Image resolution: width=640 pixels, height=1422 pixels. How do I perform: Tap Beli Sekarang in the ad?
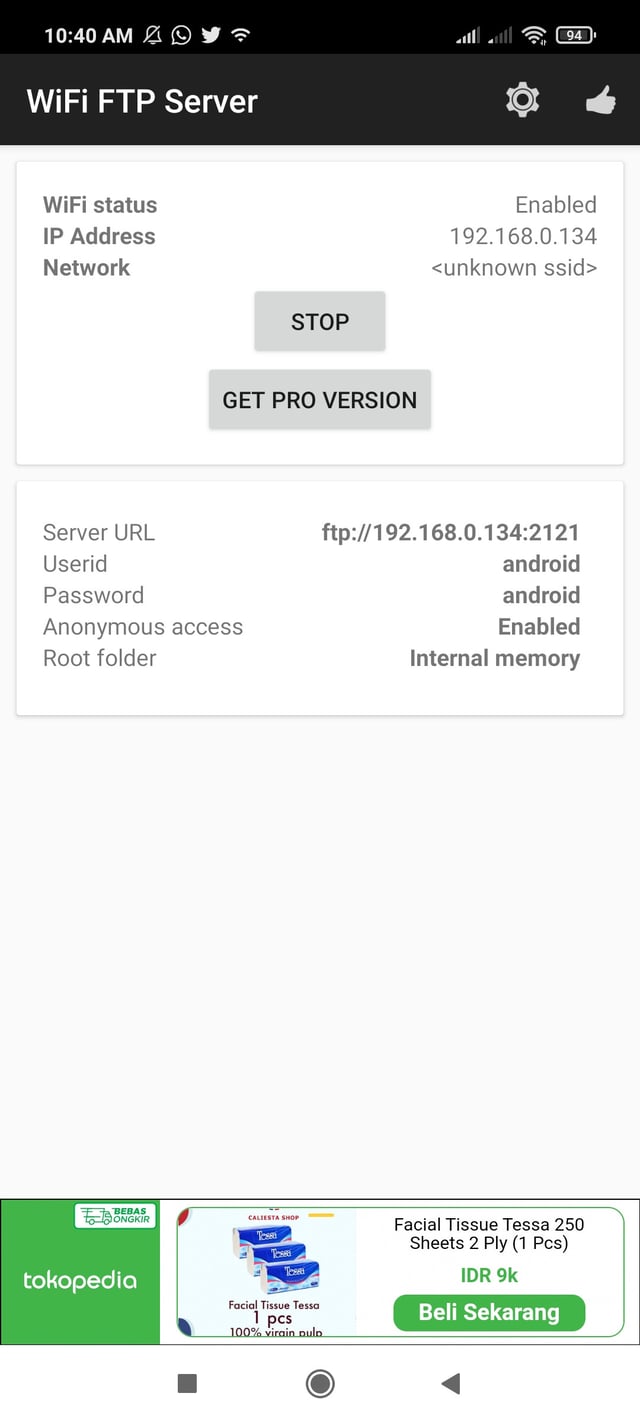488,1312
